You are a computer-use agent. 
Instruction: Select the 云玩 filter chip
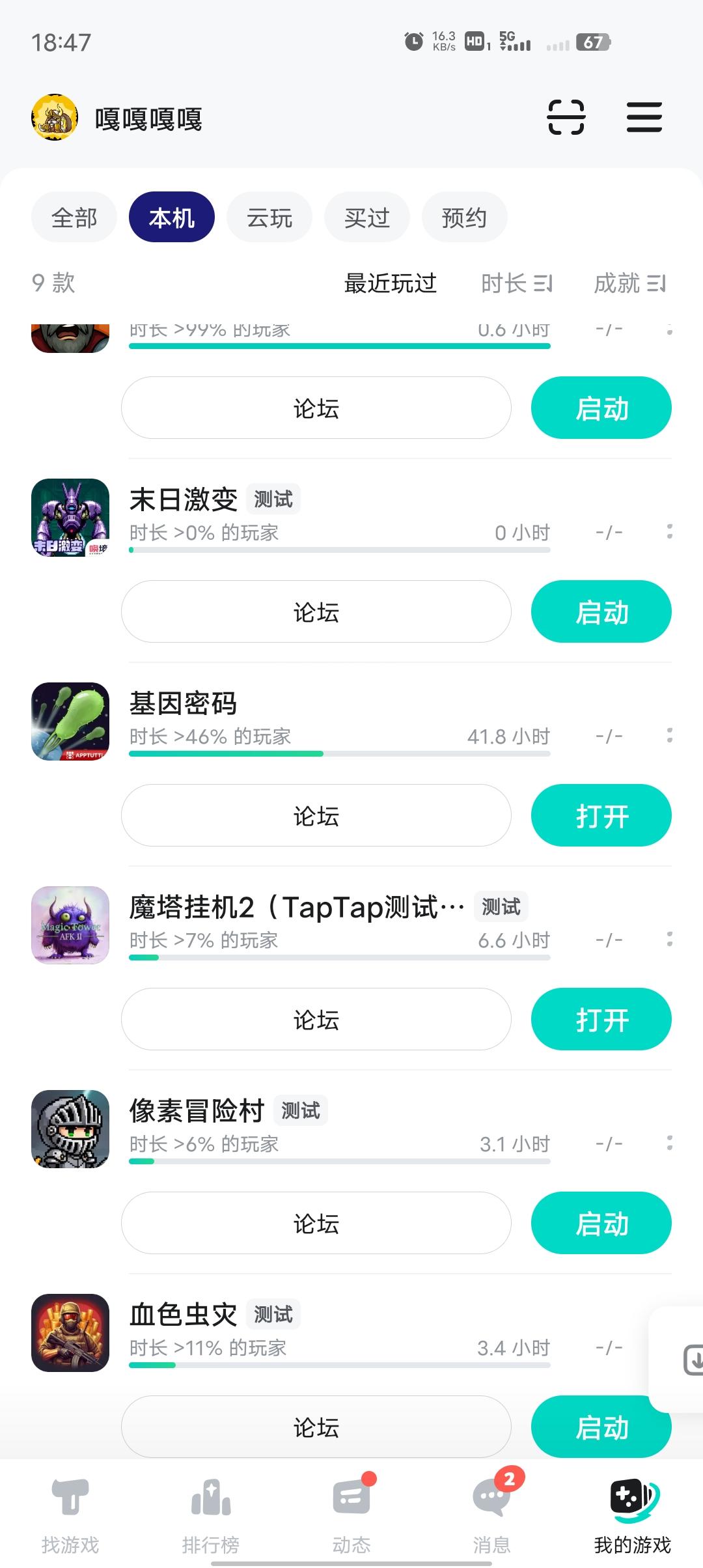click(x=269, y=217)
